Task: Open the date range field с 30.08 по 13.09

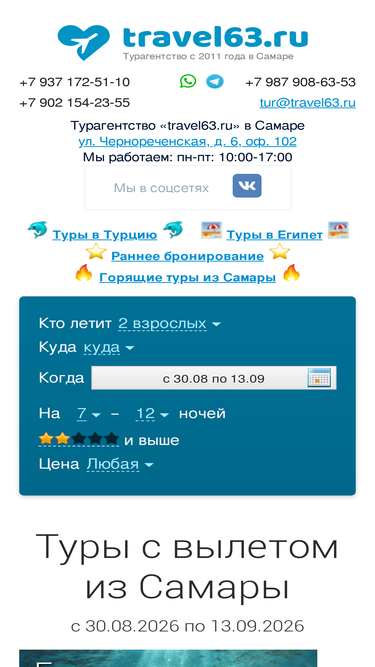Action: pos(214,378)
